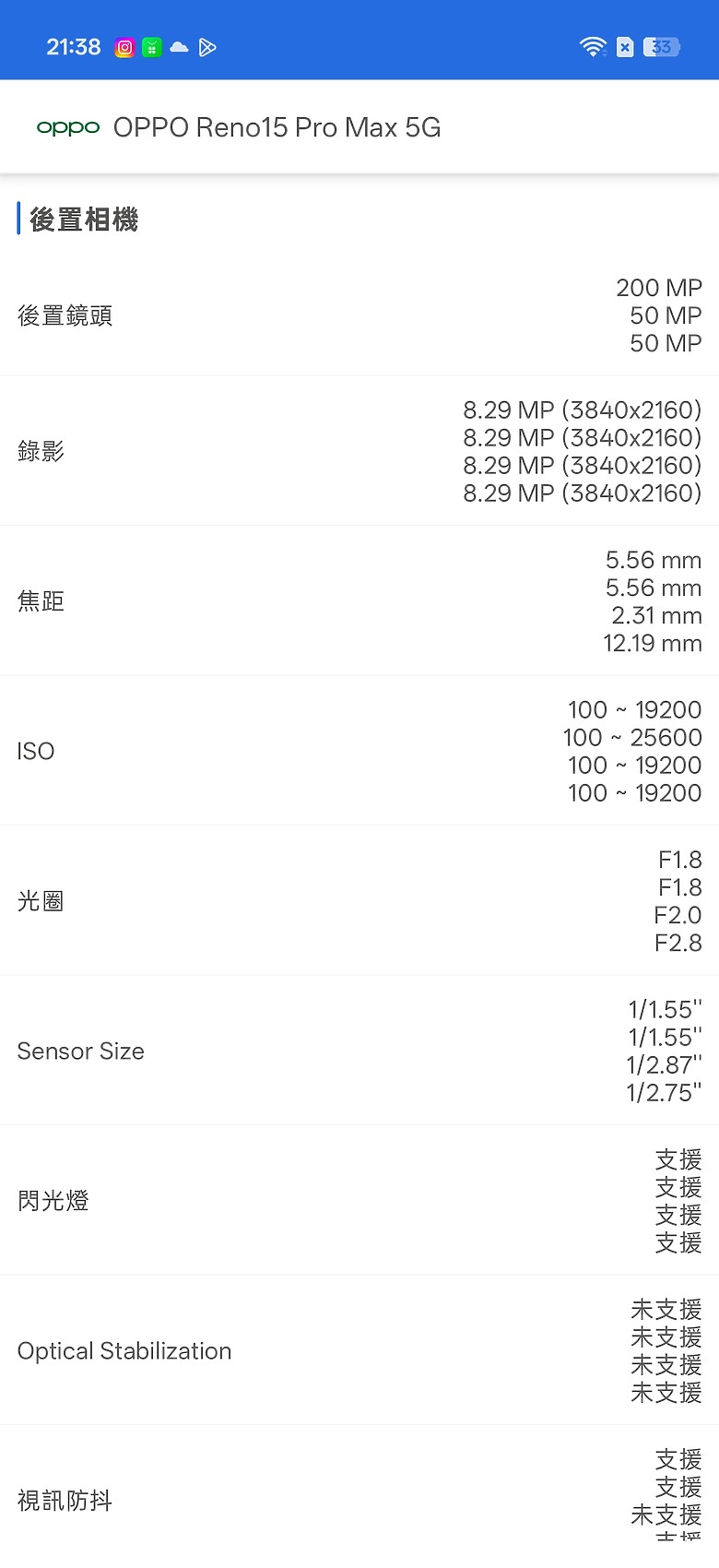Viewport: 719px width, 1568px height.
Task: Select the Optical Stabilization row
Action: click(x=124, y=1350)
